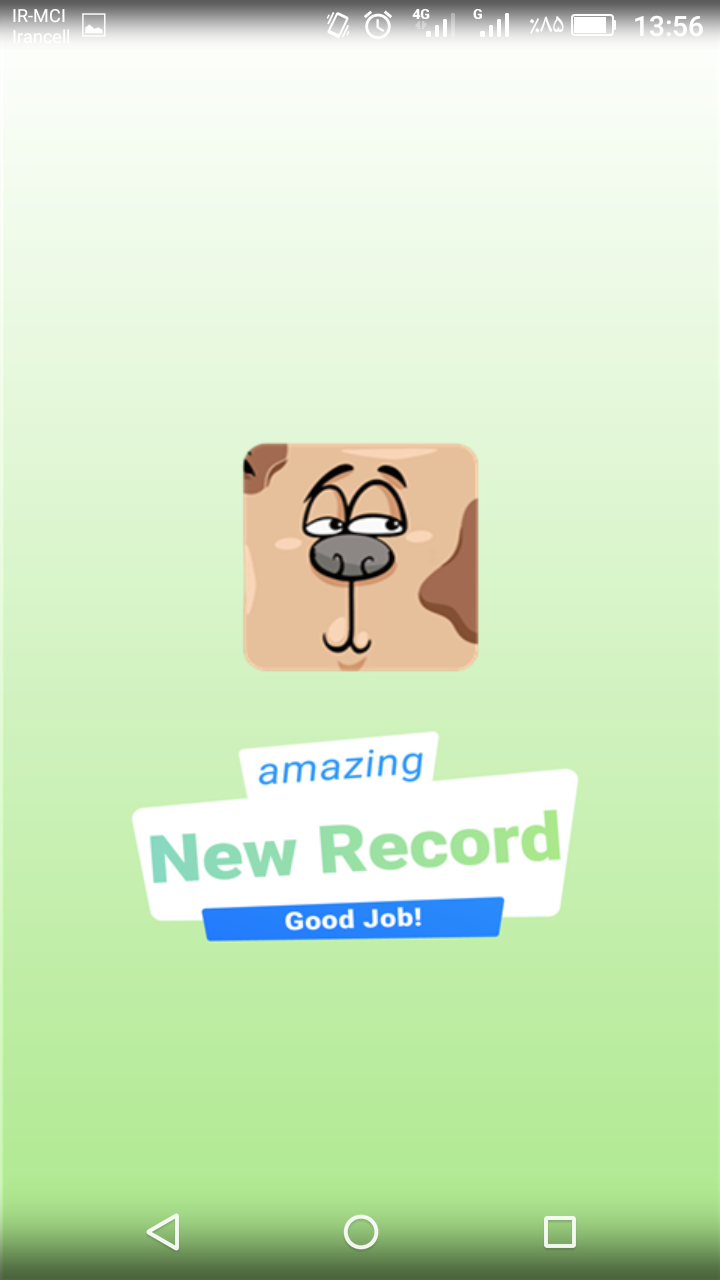Go back using the navigation bar
This screenshot has width=720, height=1280.
pos(163,1231)
